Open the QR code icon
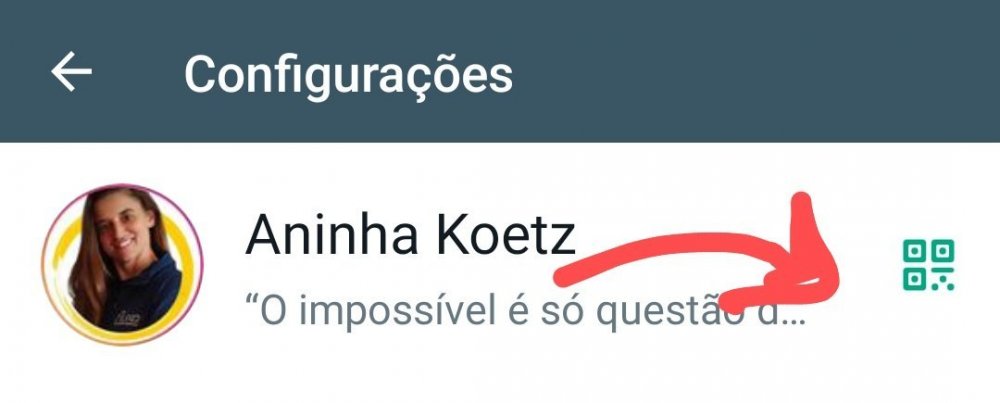The width and height of the screenshot is (1000, 403). (928, 265)
